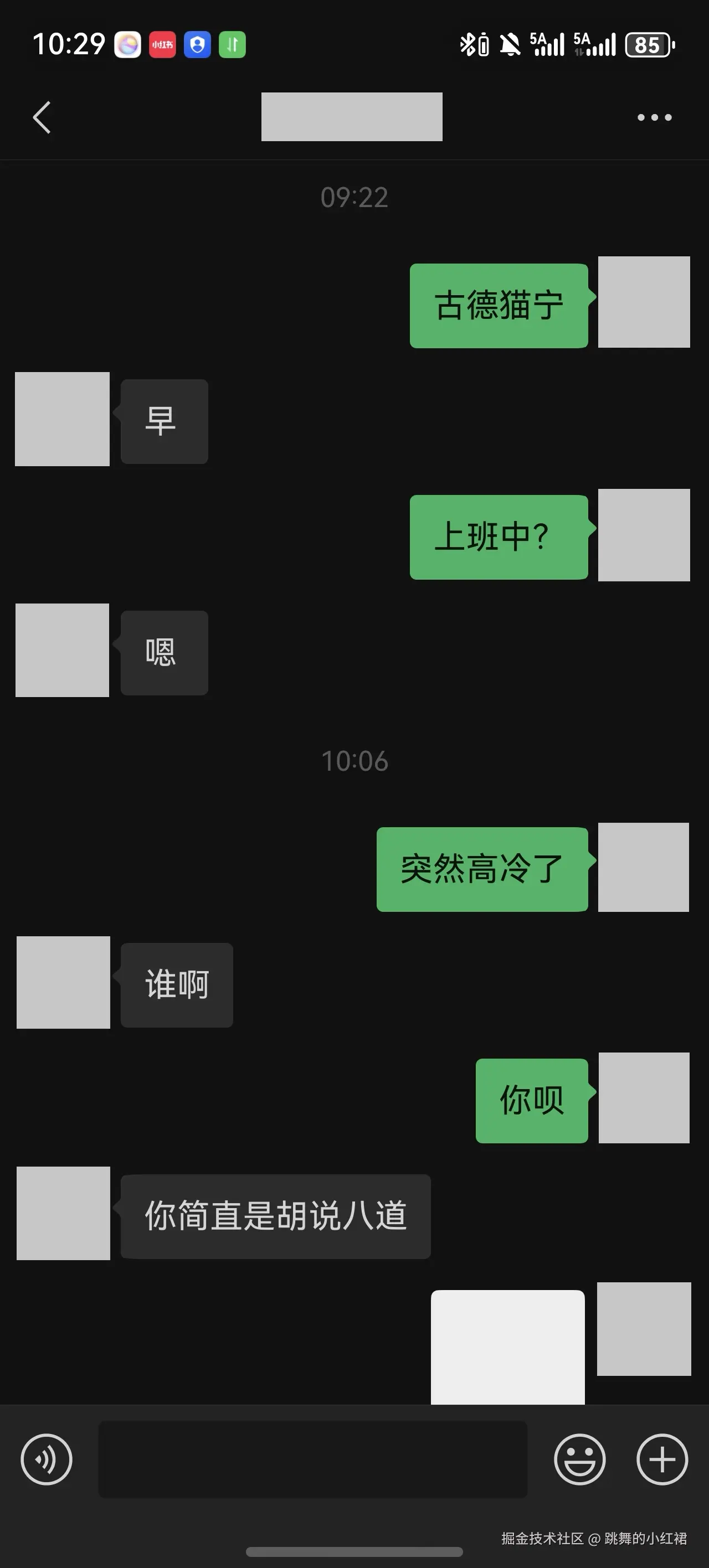Screen dimensions: 709x1568
Task: Tap the battery indicator showing 85
Action: (648, 45)
